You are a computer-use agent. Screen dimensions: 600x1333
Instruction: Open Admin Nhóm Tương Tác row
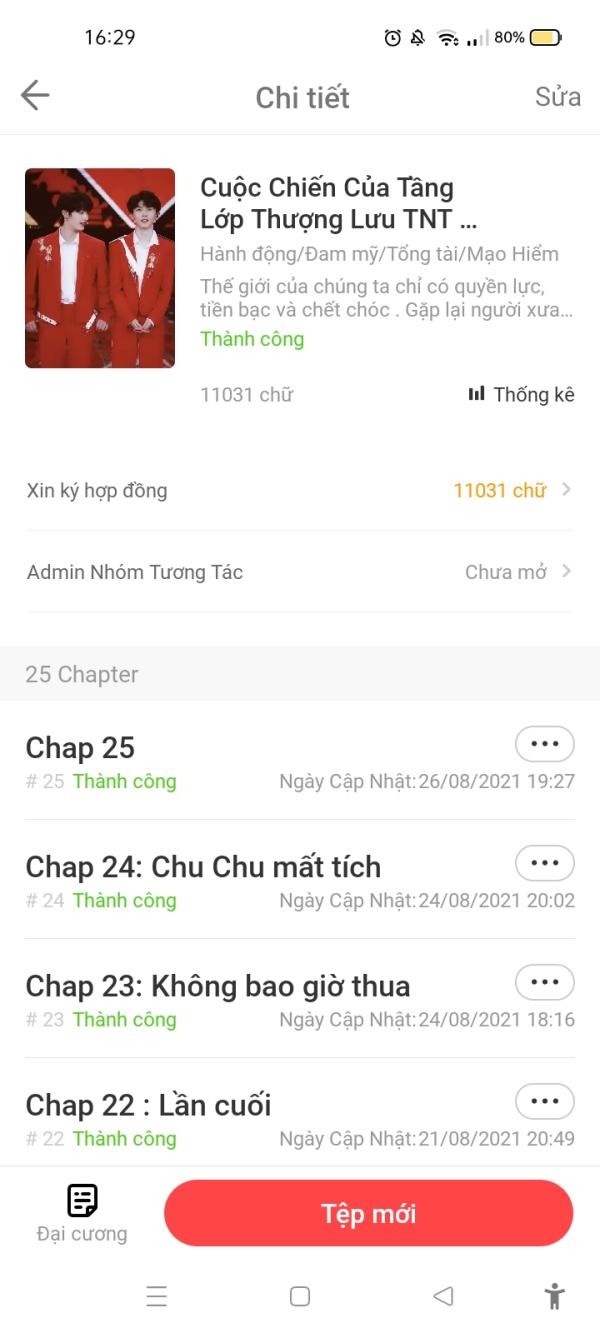[x=300, y=572]
